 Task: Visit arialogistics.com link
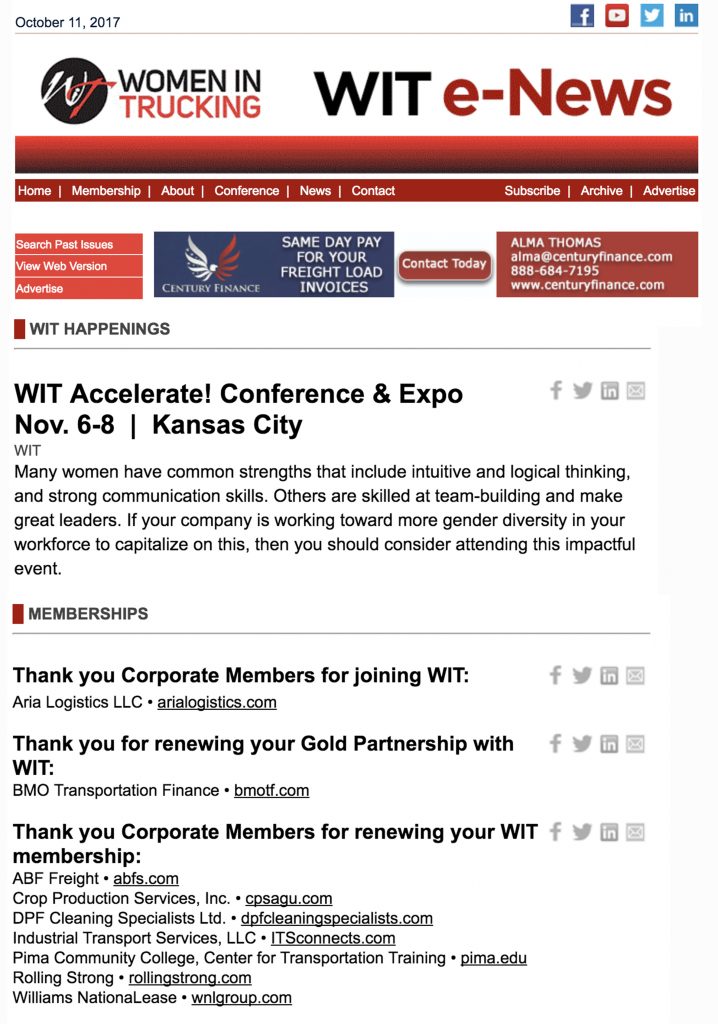pyautogui.click(x=216, y=703)
